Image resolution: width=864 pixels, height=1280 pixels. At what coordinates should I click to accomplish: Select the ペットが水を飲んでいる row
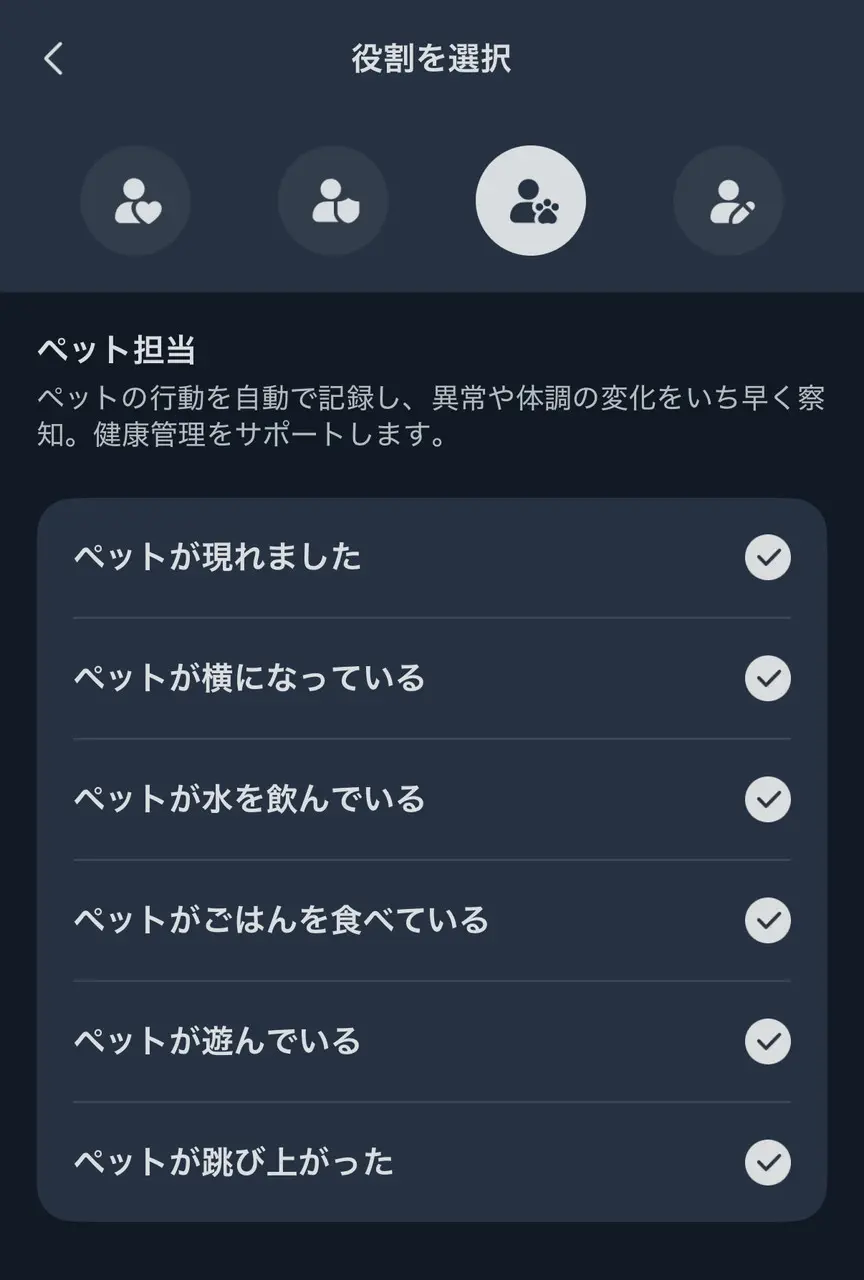(x=400, y=800)
